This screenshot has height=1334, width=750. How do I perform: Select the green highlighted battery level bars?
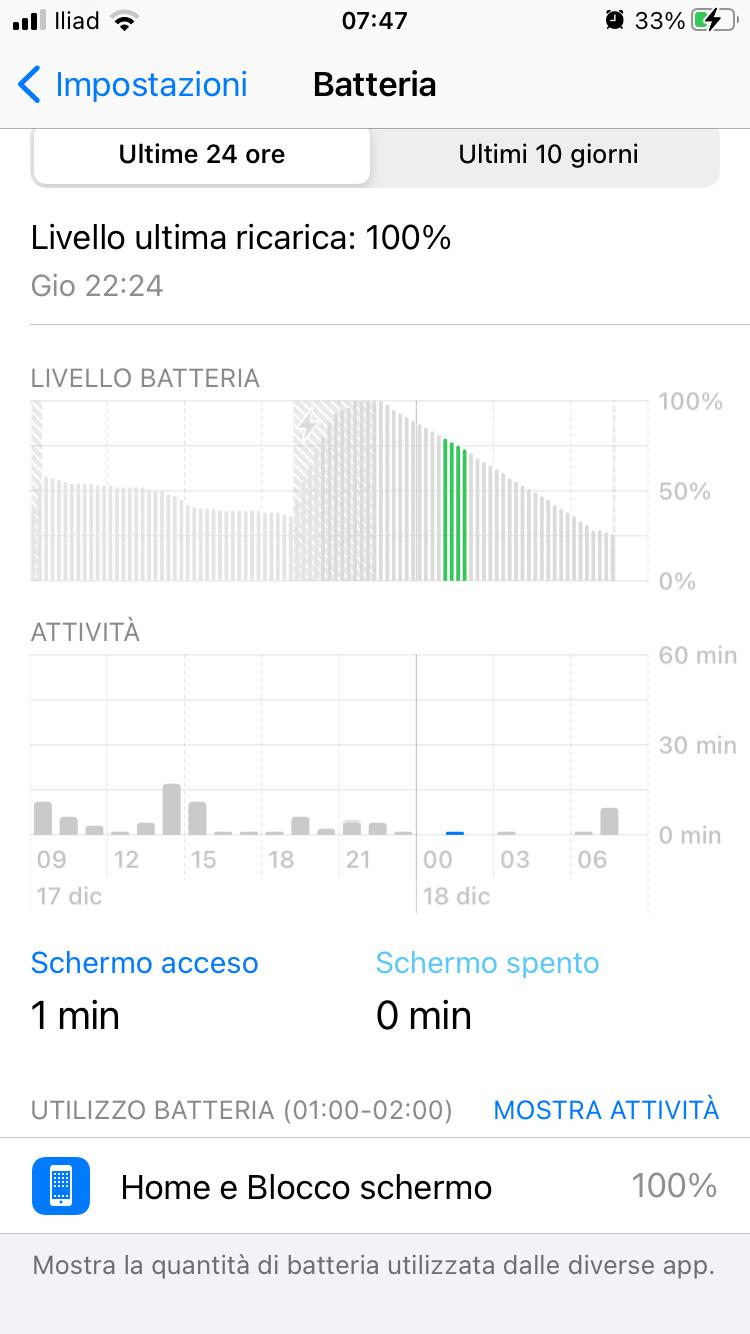coord(455,510)
